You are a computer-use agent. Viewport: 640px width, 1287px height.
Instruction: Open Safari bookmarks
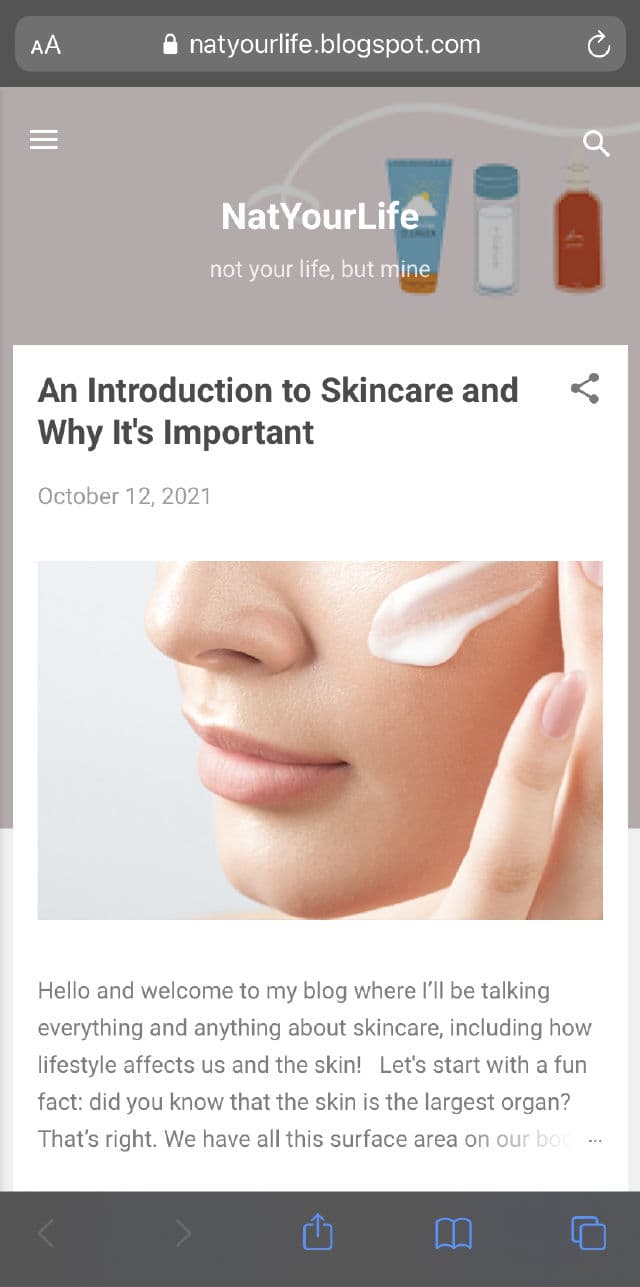pos(453,1233)
